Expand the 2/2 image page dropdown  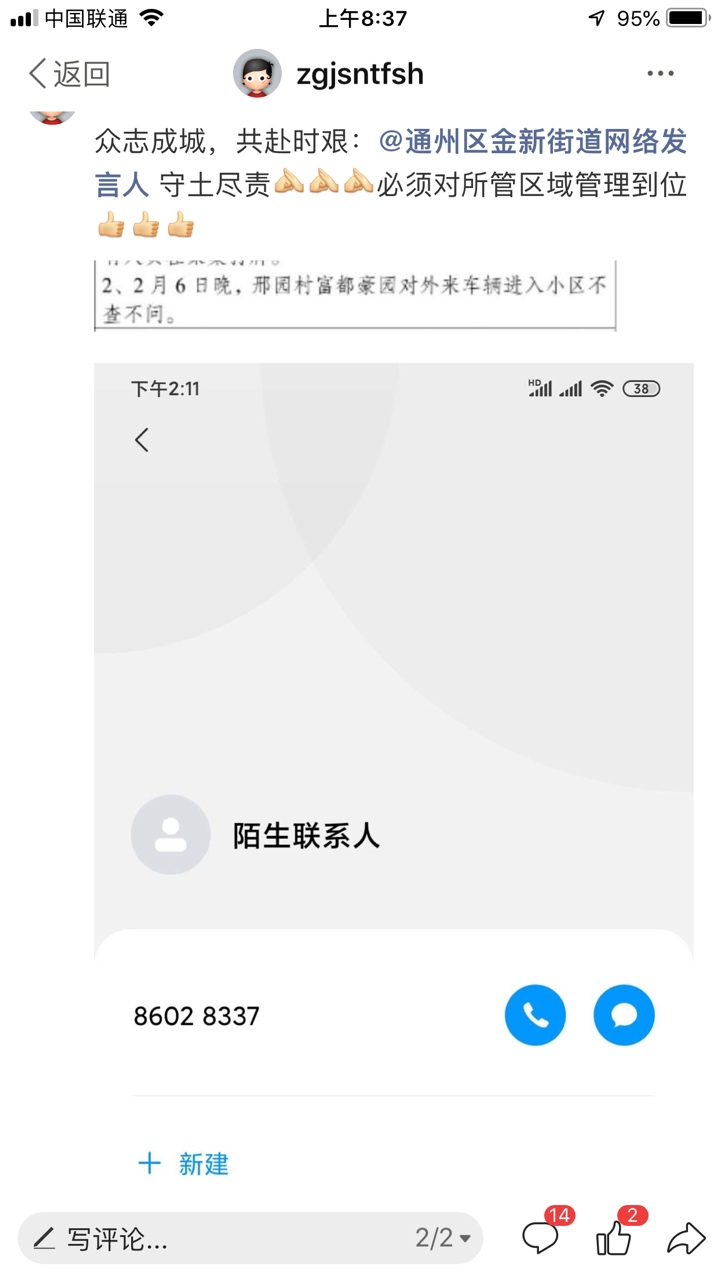[443, 1239]
